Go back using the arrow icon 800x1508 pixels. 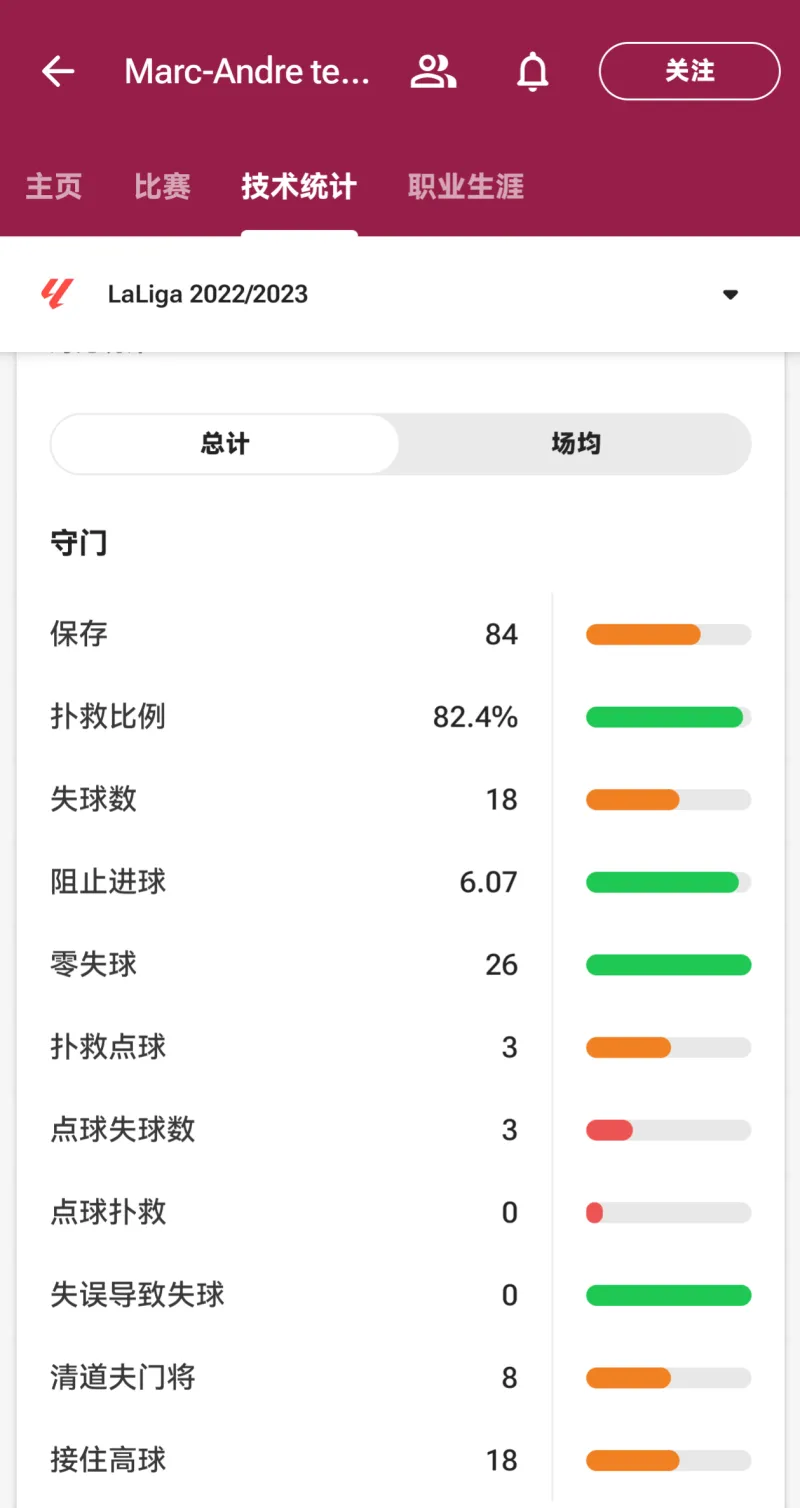58,72
